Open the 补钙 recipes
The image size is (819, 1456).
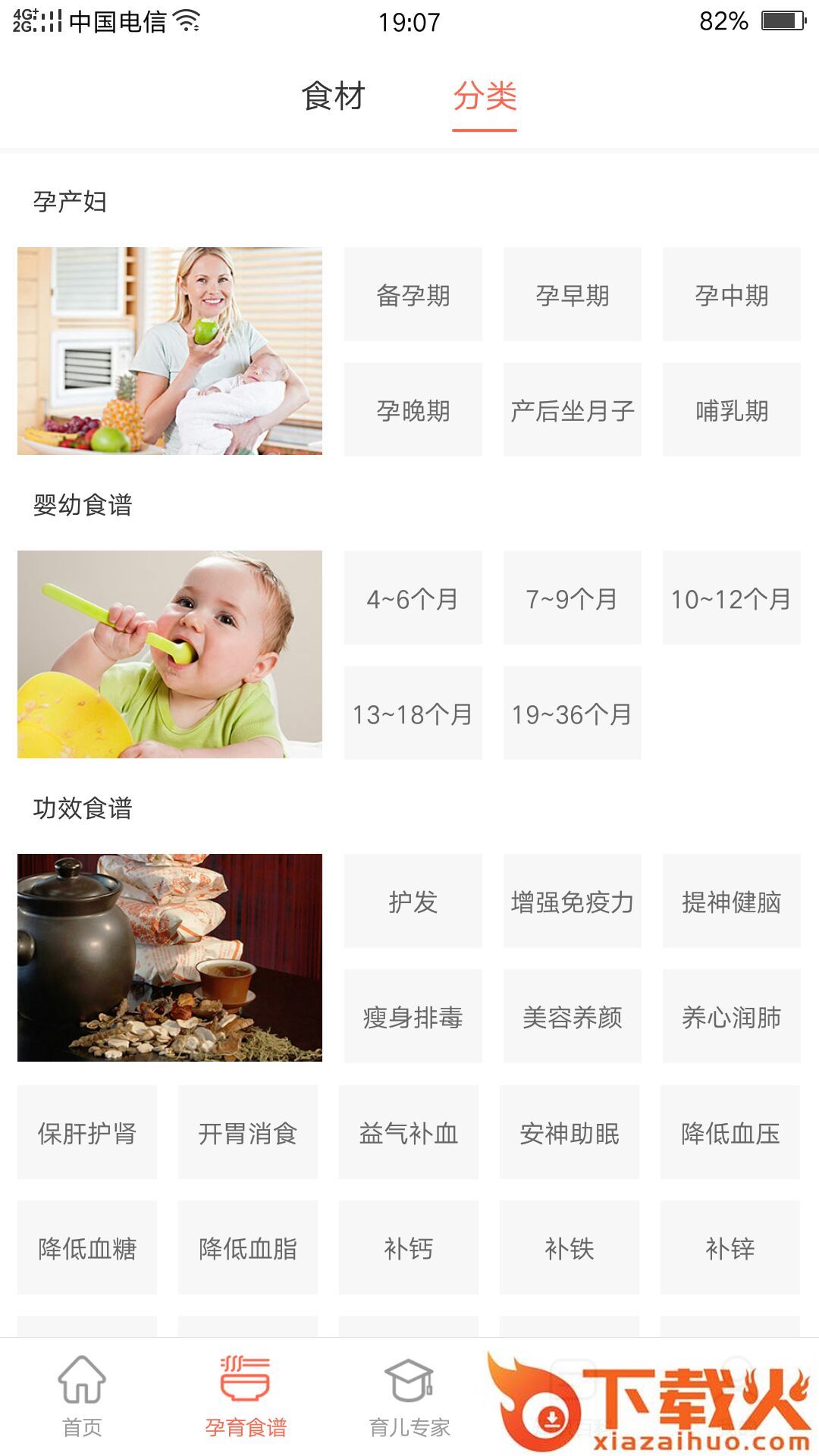[409, 1248]
